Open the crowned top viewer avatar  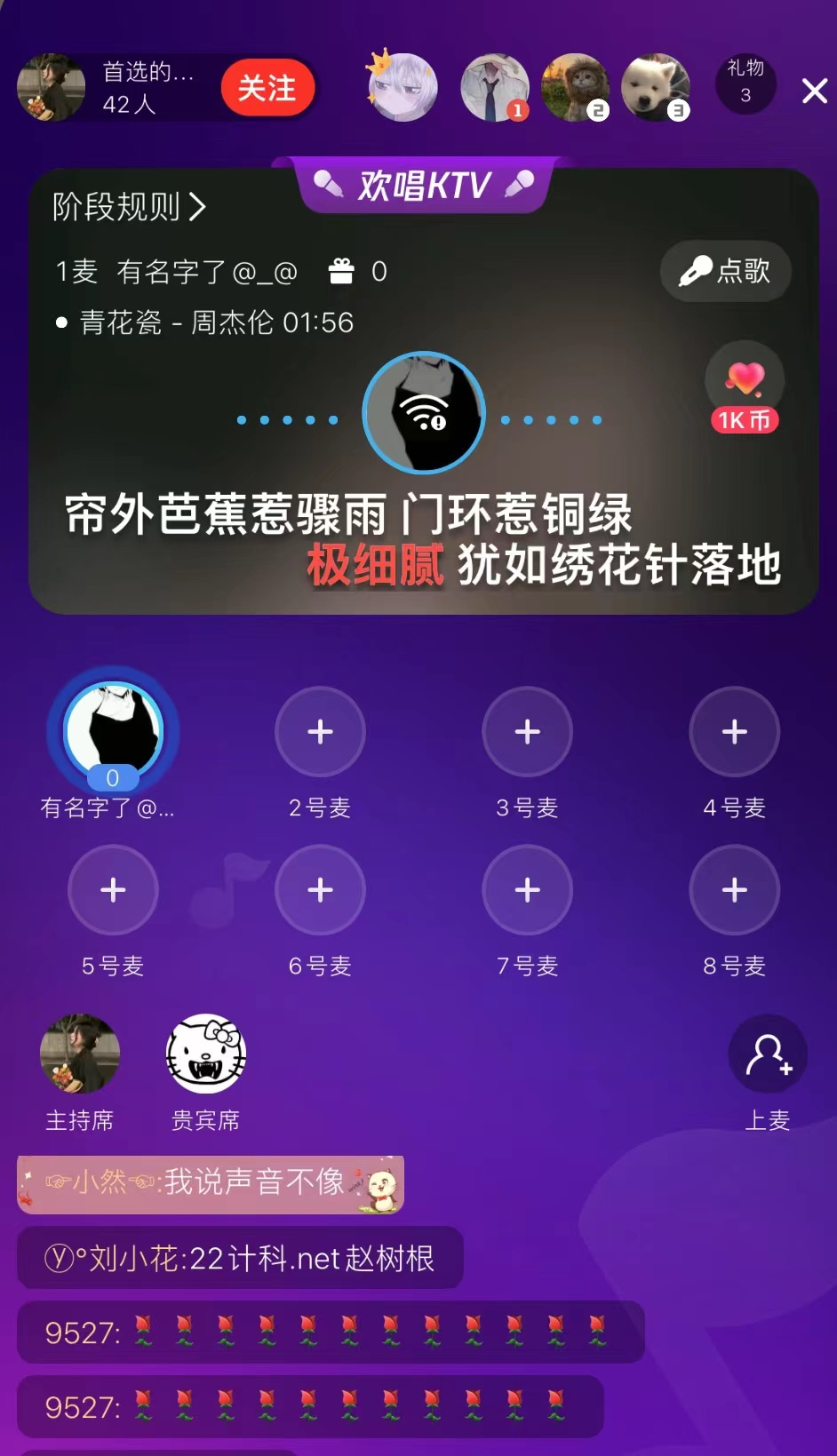tap(403, 87)
